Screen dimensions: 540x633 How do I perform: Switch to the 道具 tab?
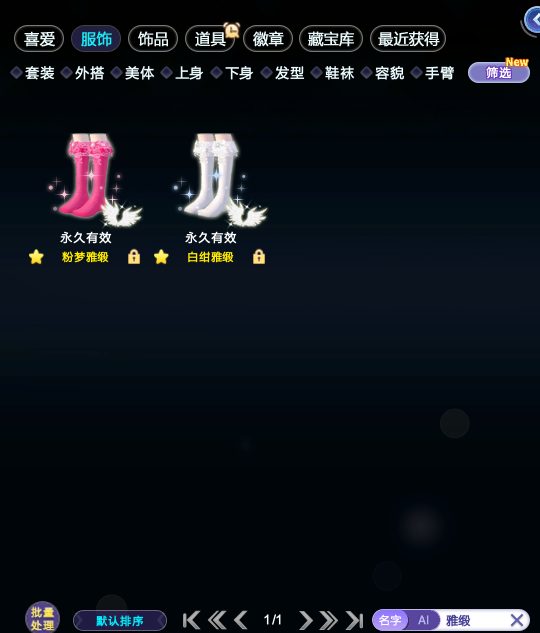point(210,39)
